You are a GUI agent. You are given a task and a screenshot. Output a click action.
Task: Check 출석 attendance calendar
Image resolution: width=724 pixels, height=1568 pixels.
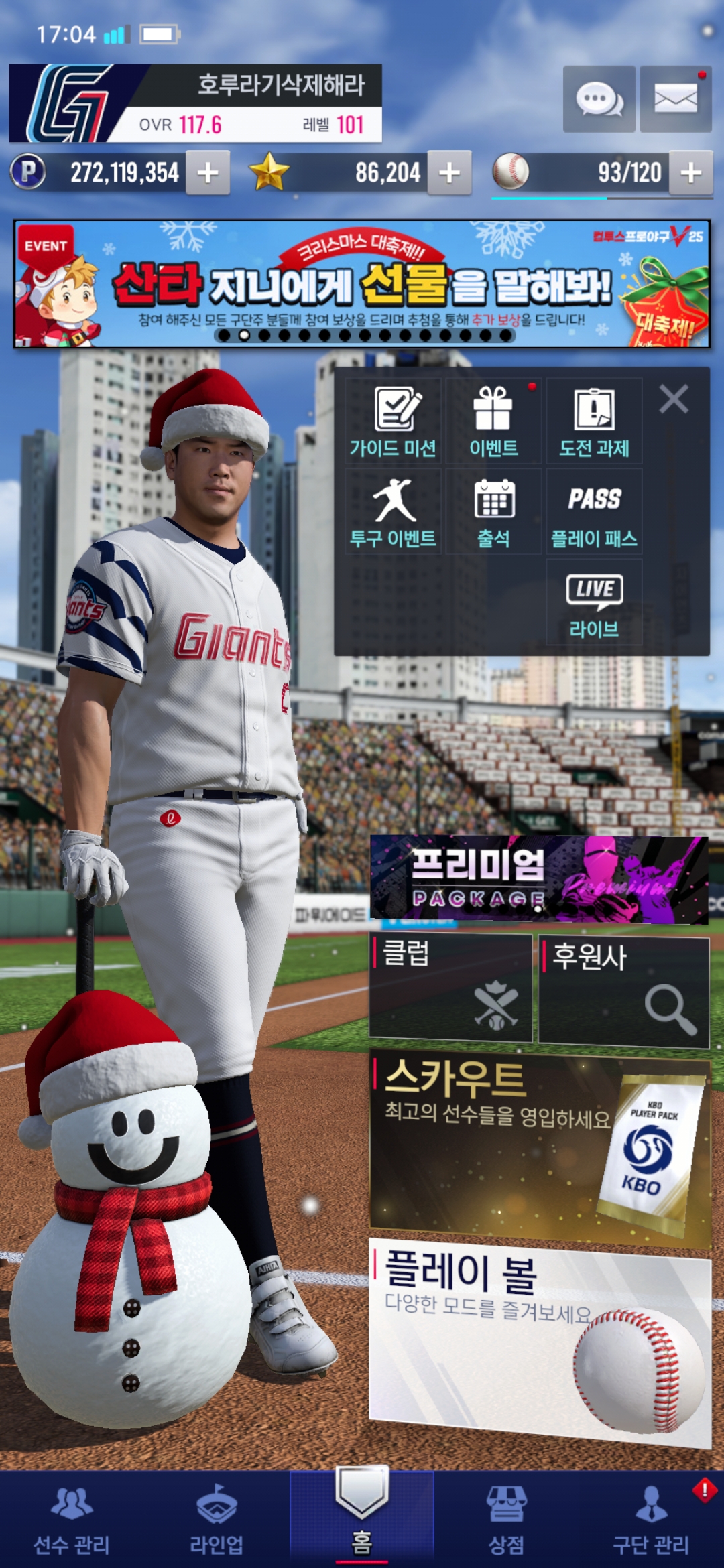tap(493, 512)
